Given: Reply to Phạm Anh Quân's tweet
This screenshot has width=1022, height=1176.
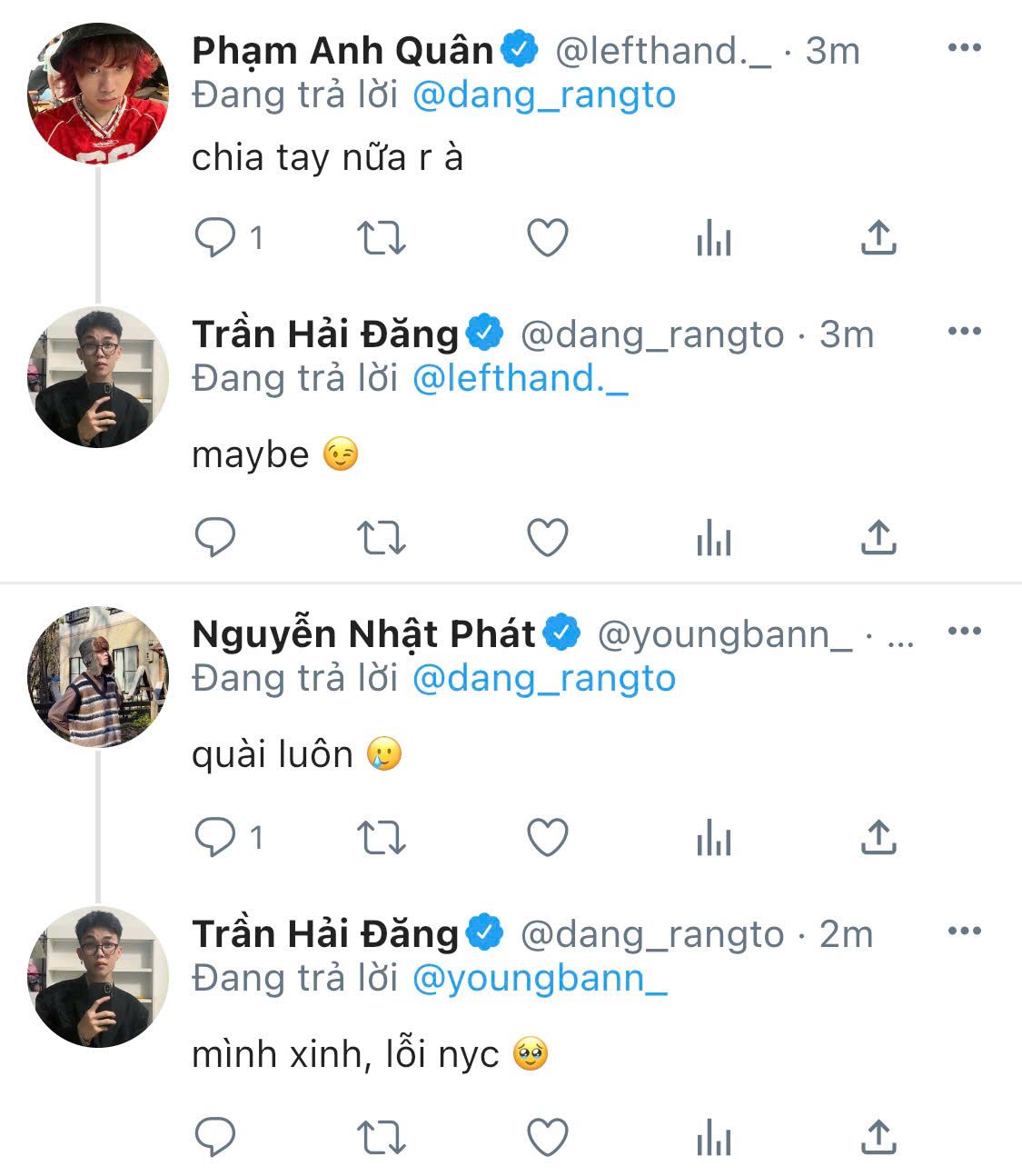Looking at the screenshot, I should point(216,238).
